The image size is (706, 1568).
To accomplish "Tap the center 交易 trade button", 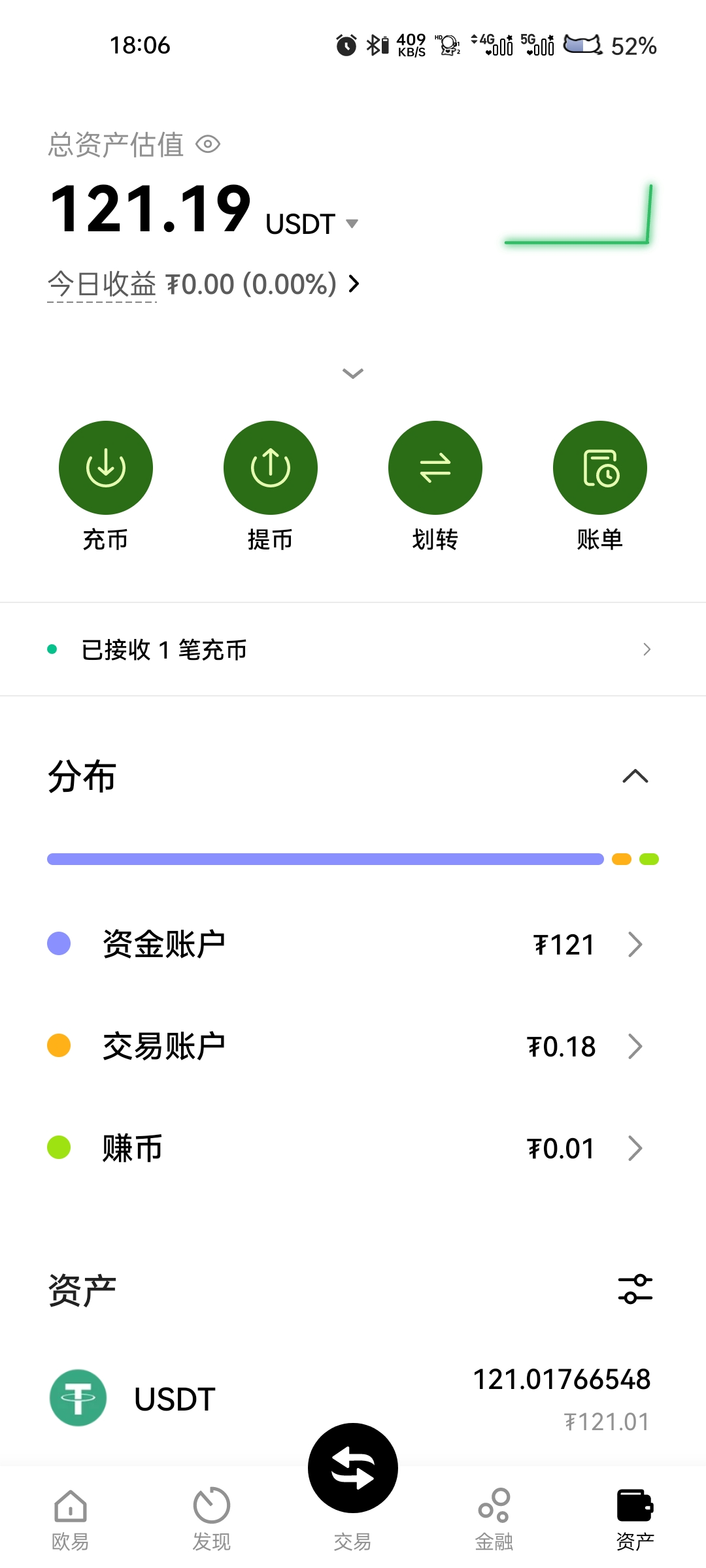I will (x=353, y=1468).
